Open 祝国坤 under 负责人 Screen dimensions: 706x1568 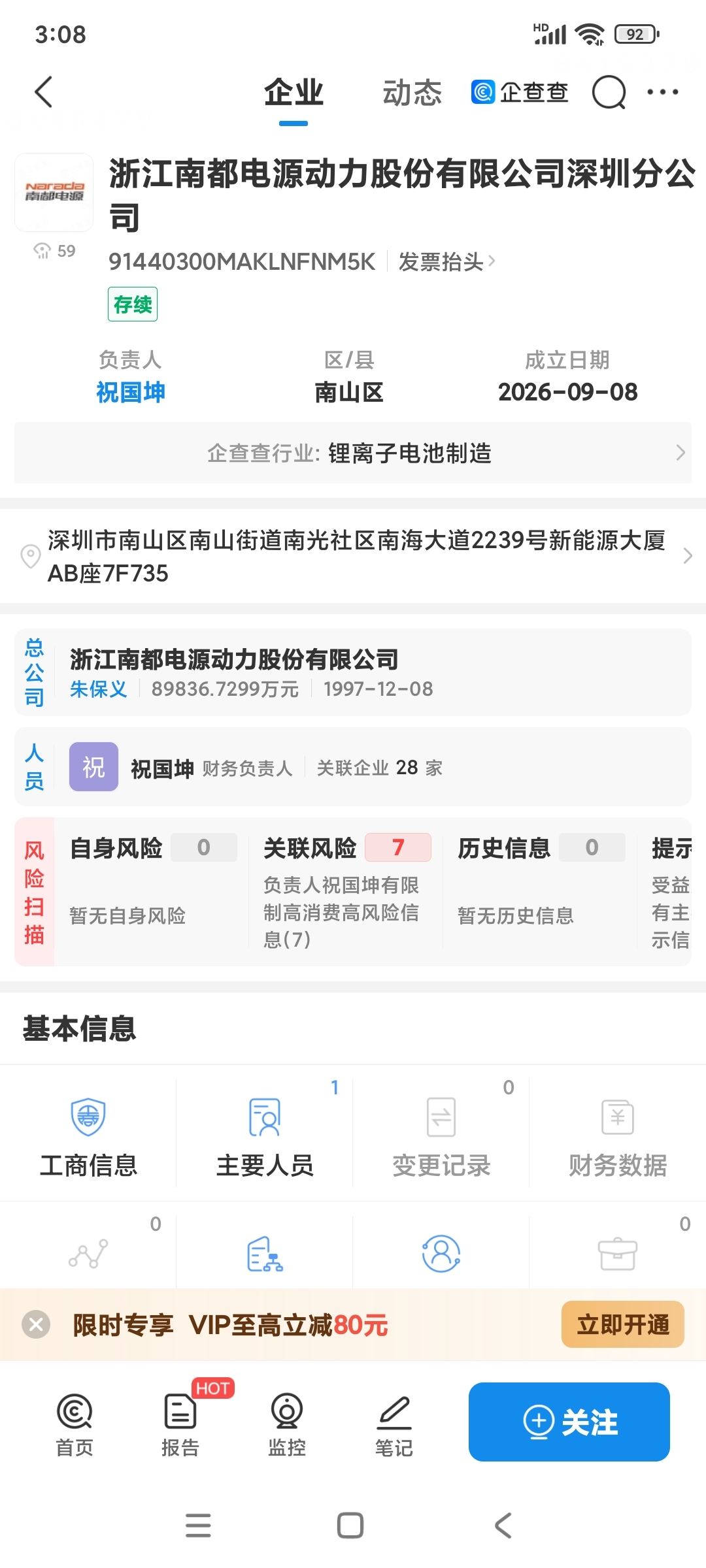131,392
